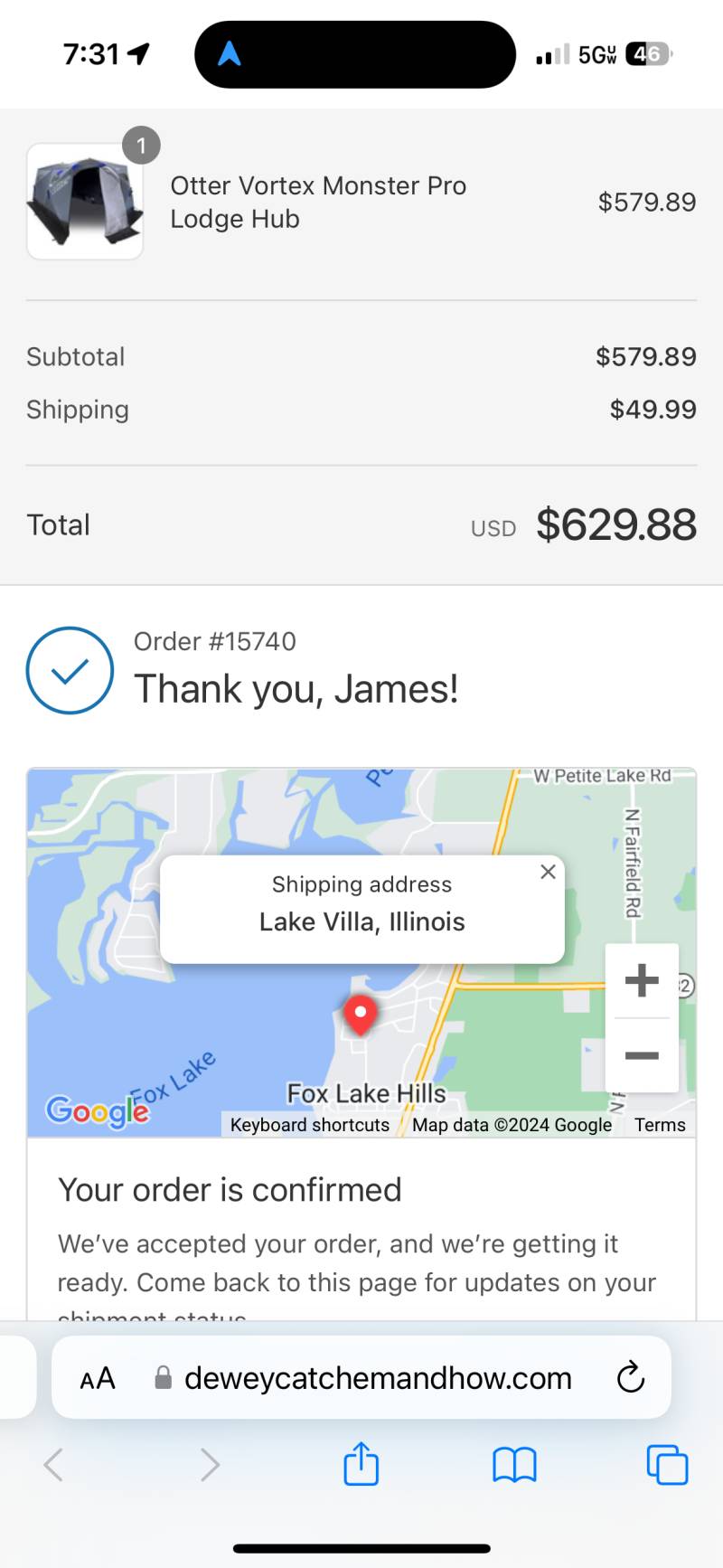
Task: Zoom in on the map
Action: [642, 980]
